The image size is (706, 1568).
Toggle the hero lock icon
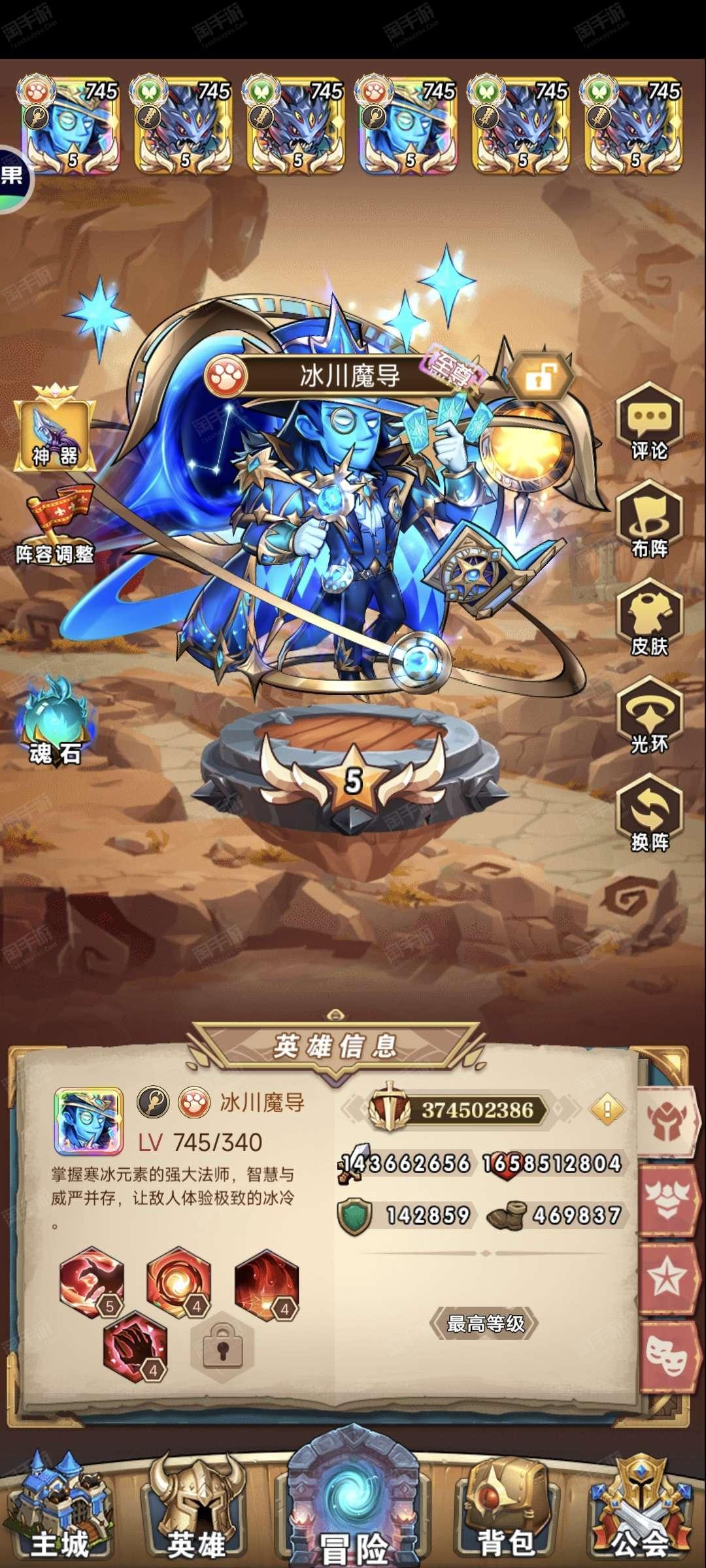(x=541, y=376)
